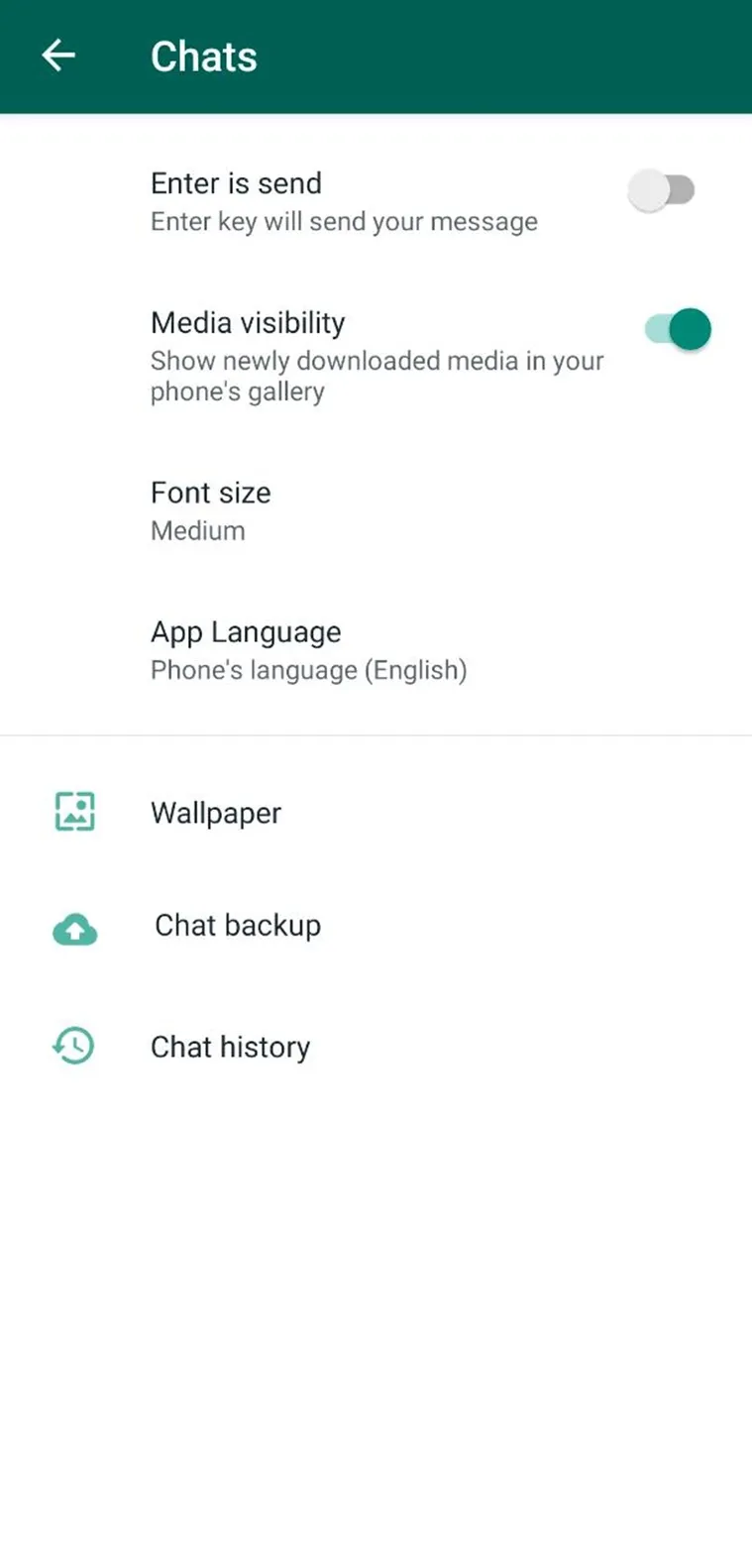Enable the Enter is send switch
Image resolution: width=752 pixels, height=1568 pixels.
662,189
